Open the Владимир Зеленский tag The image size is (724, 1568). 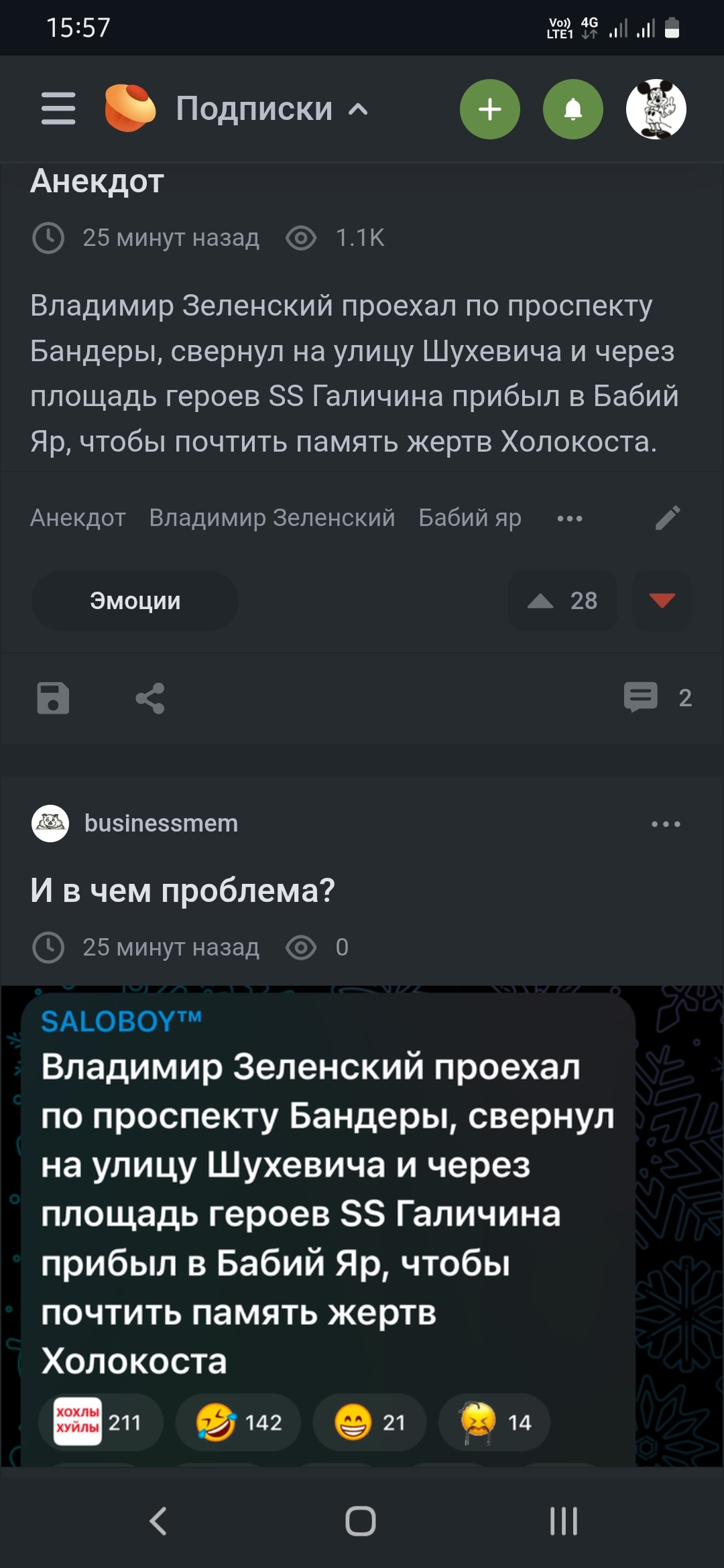pos(272,518)
